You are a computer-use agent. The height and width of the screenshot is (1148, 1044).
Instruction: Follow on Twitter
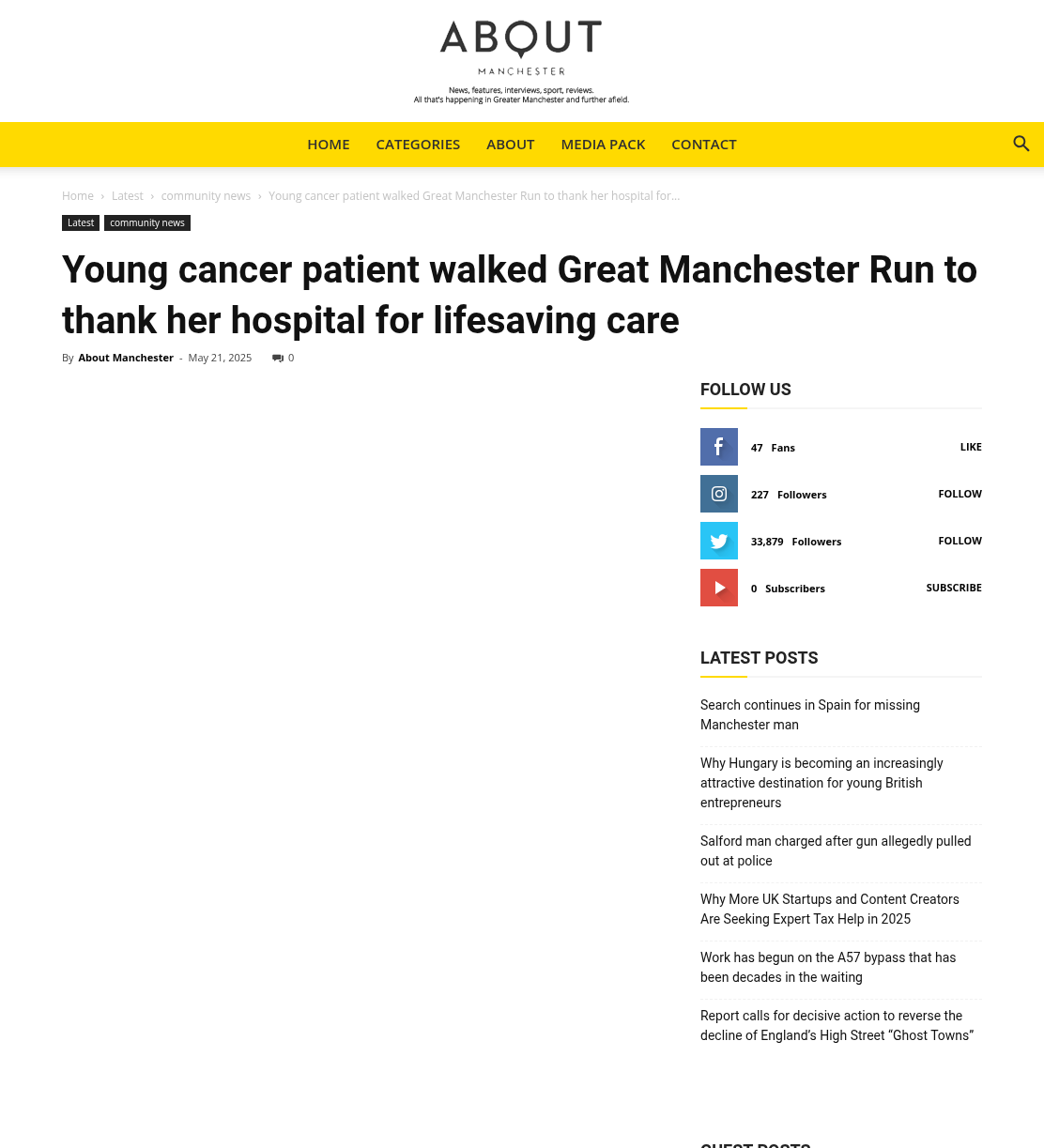tap(960, 541)
